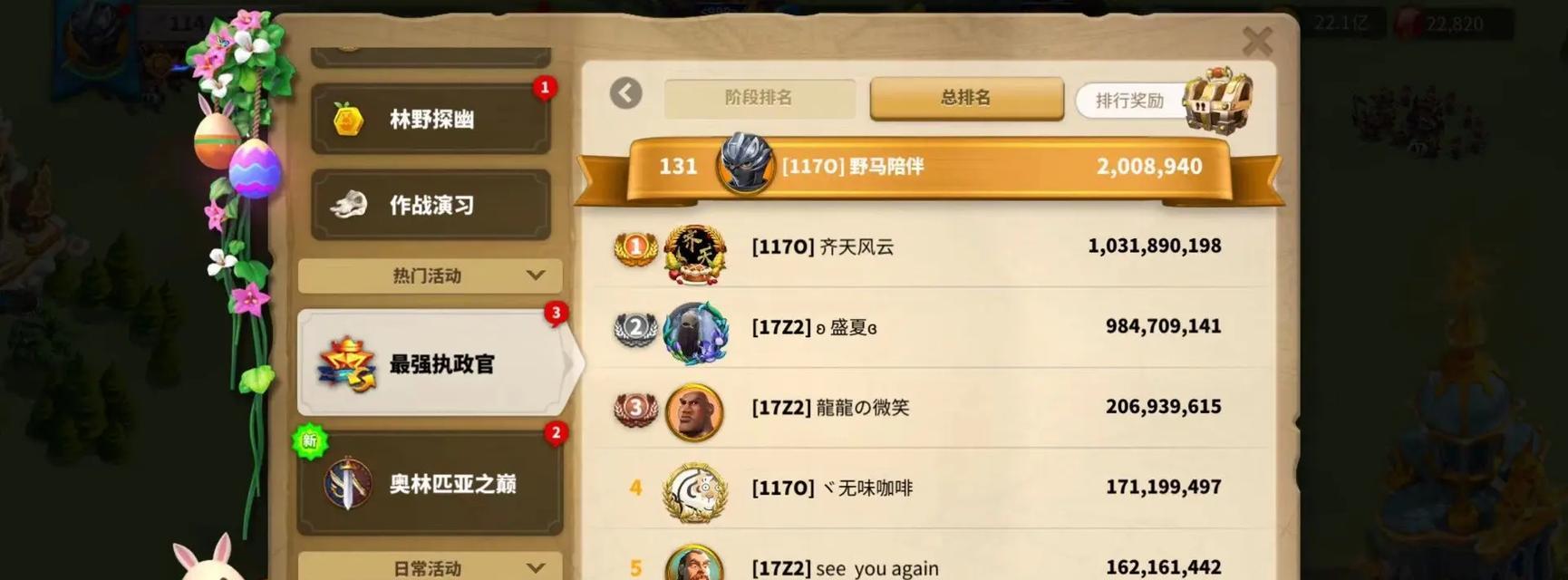The width and height of the screenshot is (1568, 580).
Task: Select the 总排名 tab
Action: coord(965,98)
